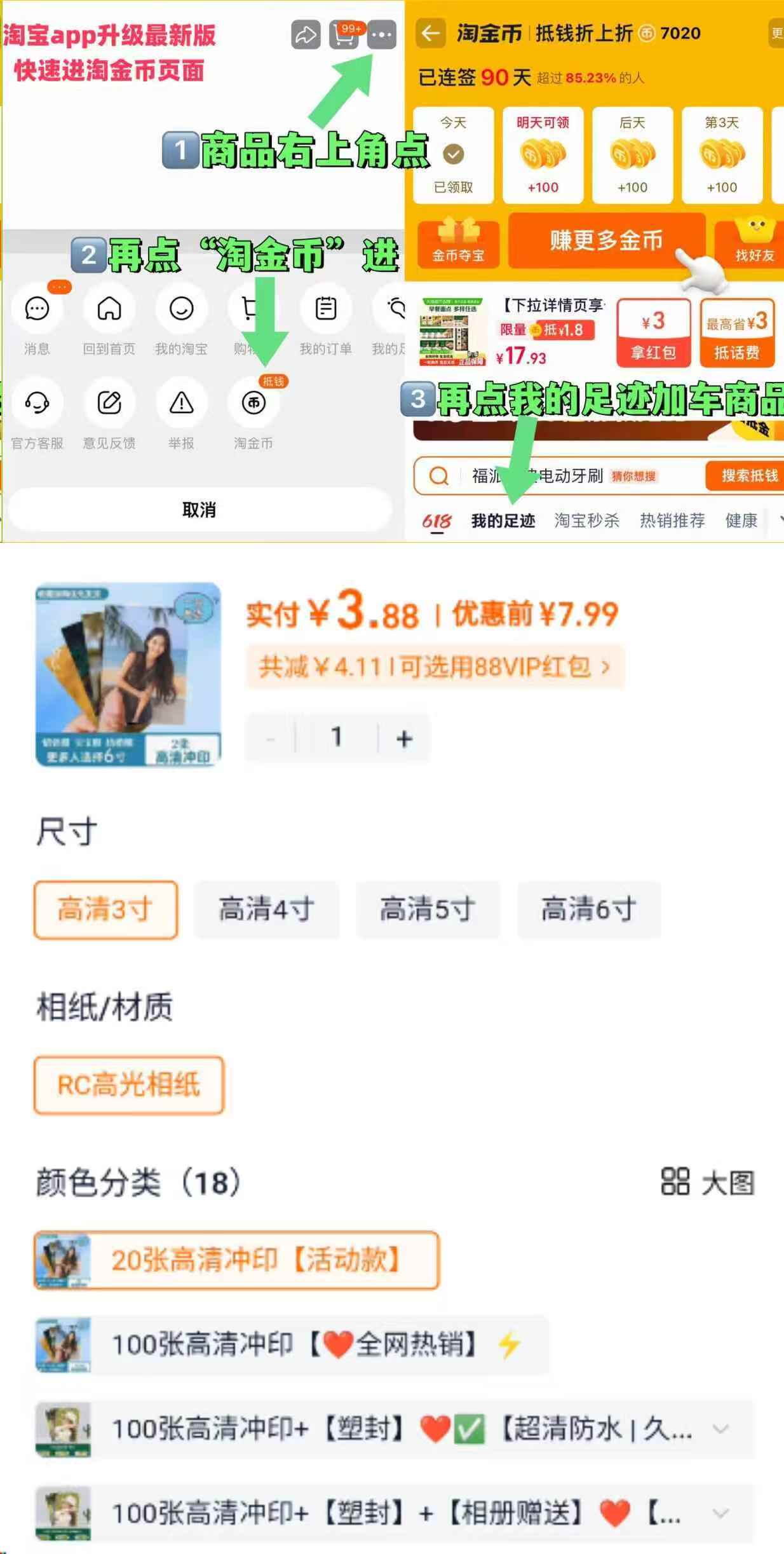Open 淘金币 from the share sheet icons

(x=253, y=404)
